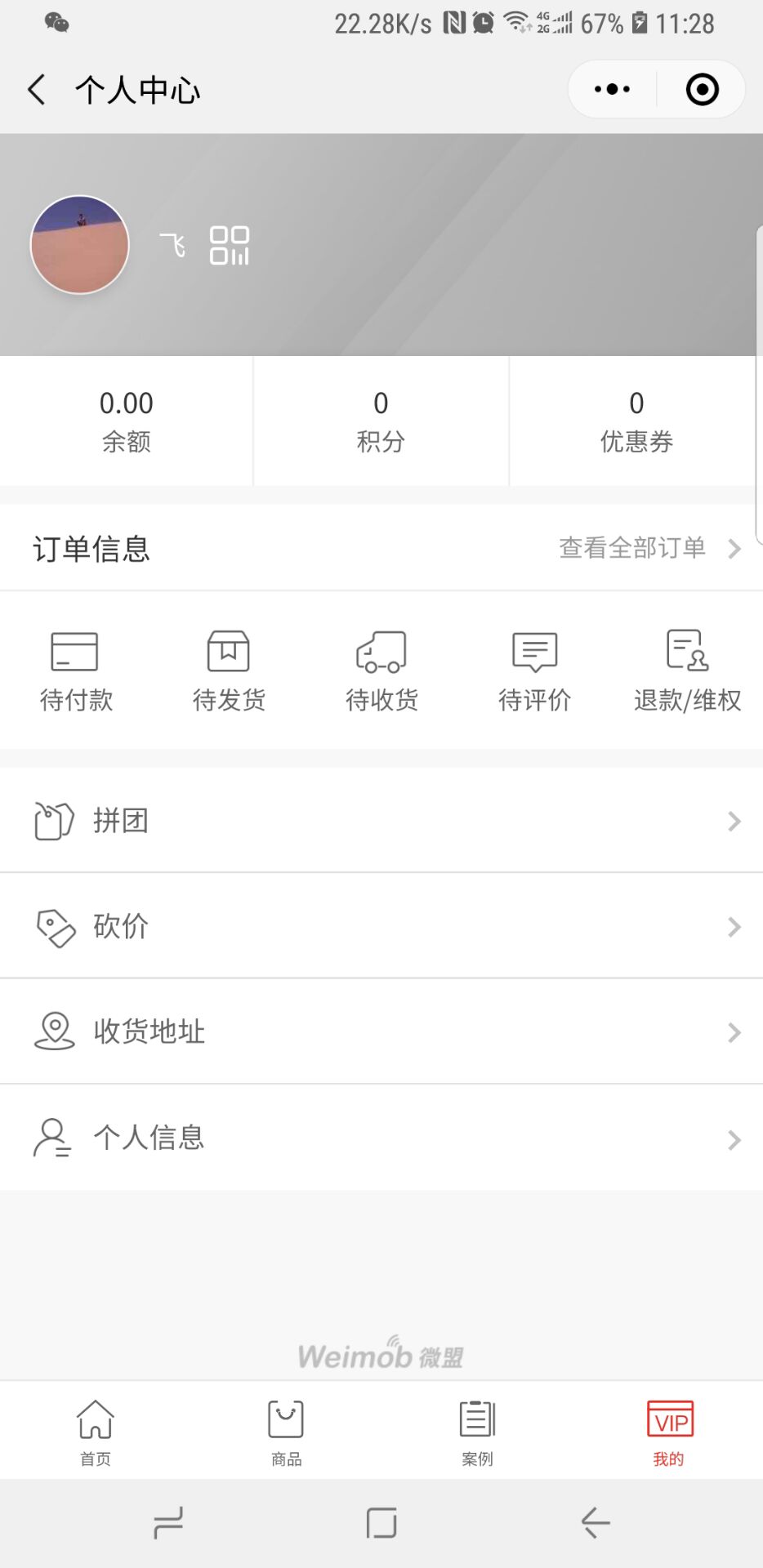Open 个人信息 personal info
Screen dimensions: 763x1568
[x=381, y=1138]
